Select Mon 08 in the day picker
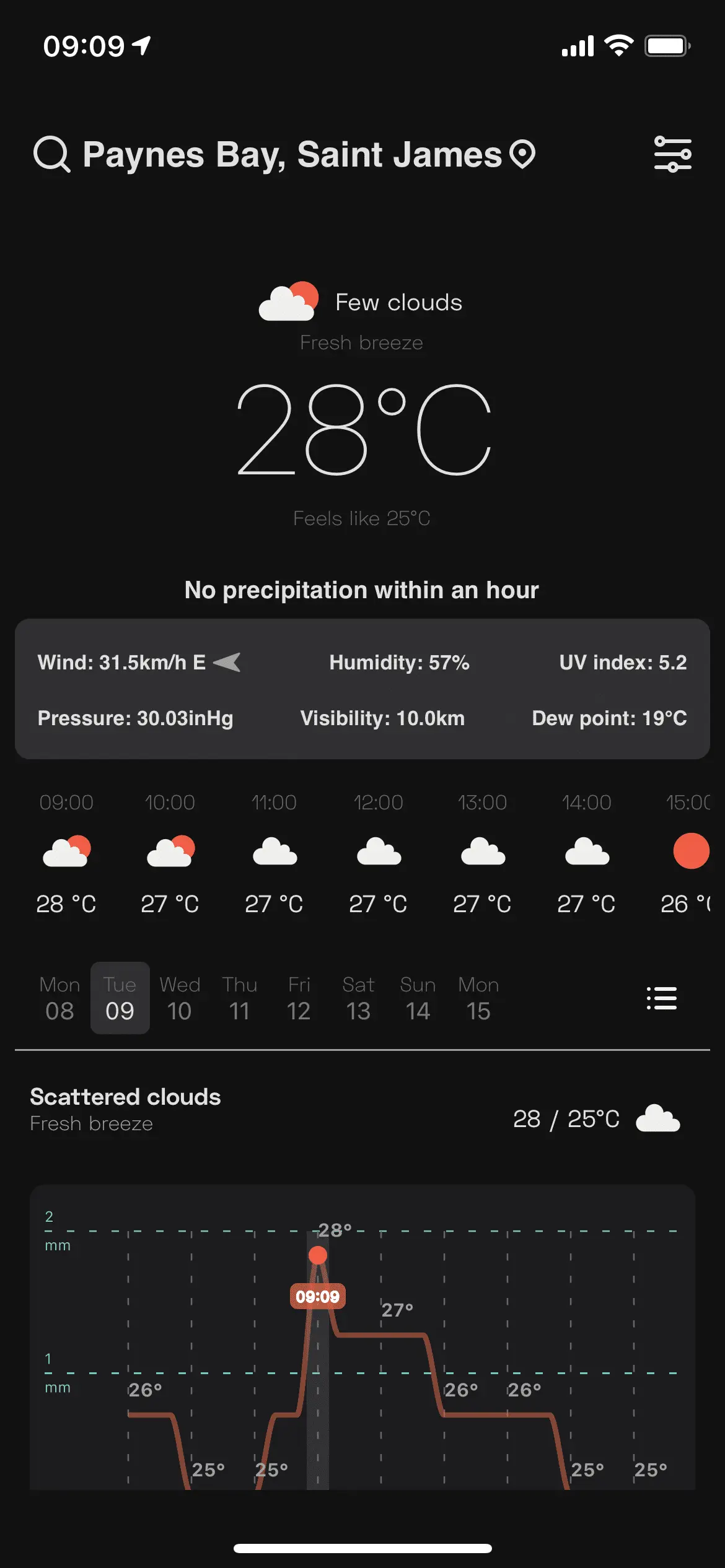 (59, 998)
